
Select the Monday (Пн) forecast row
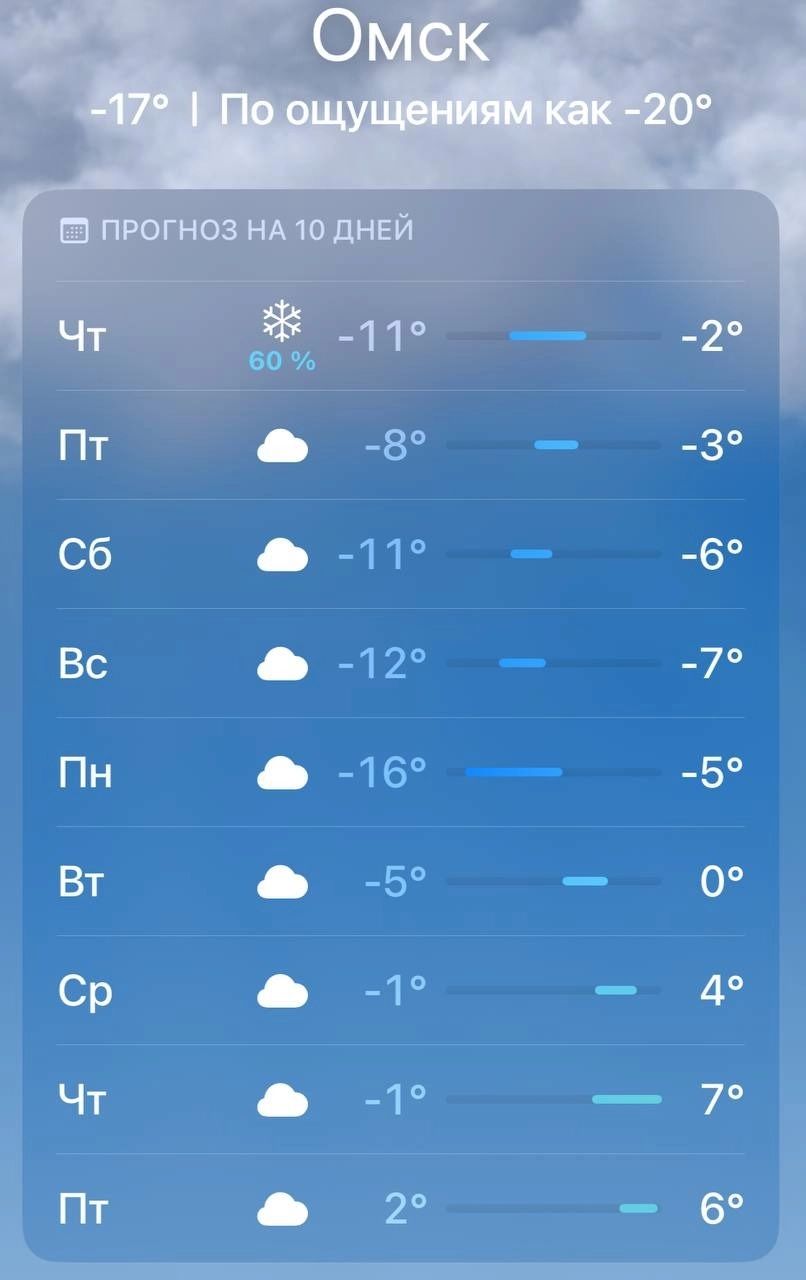tap(400, 772)
